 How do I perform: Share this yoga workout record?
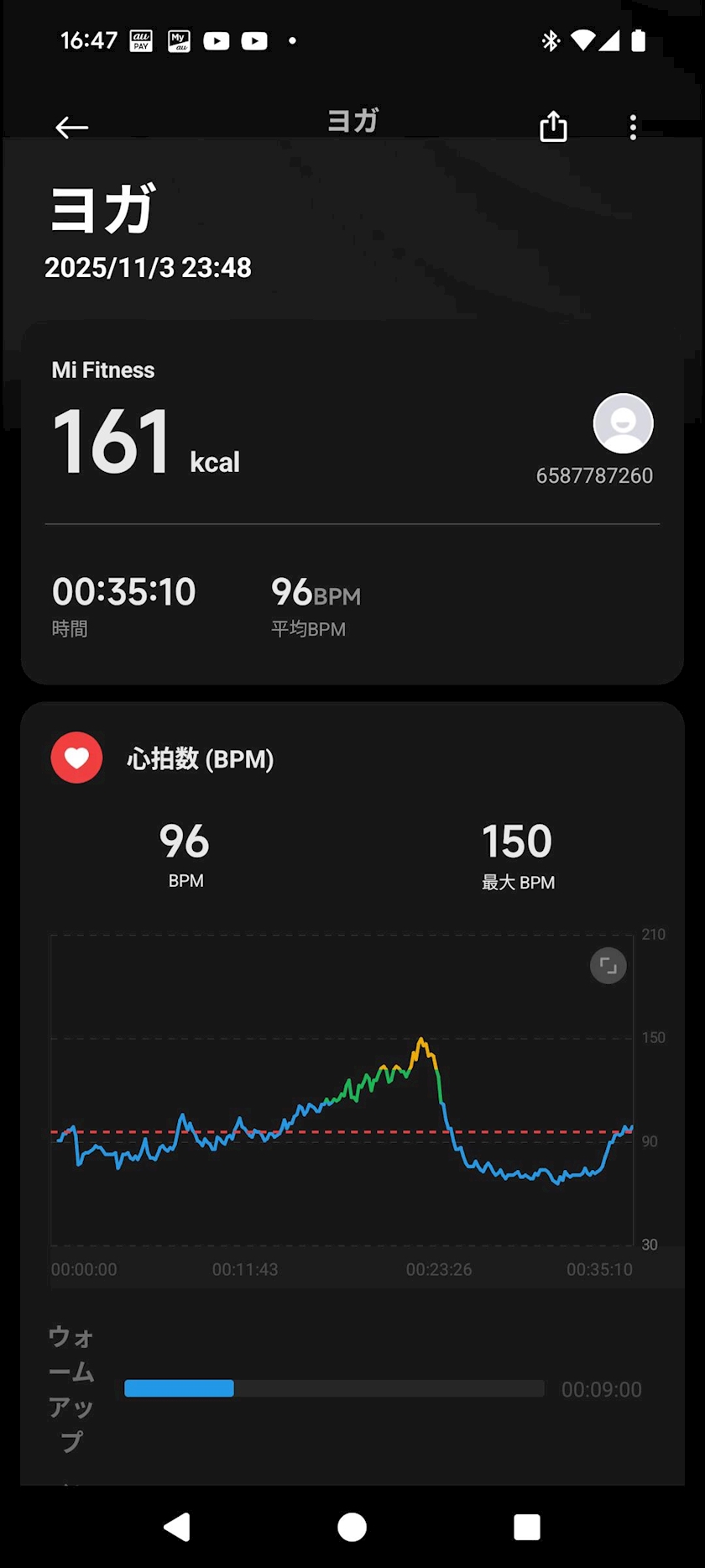point(553,127)
